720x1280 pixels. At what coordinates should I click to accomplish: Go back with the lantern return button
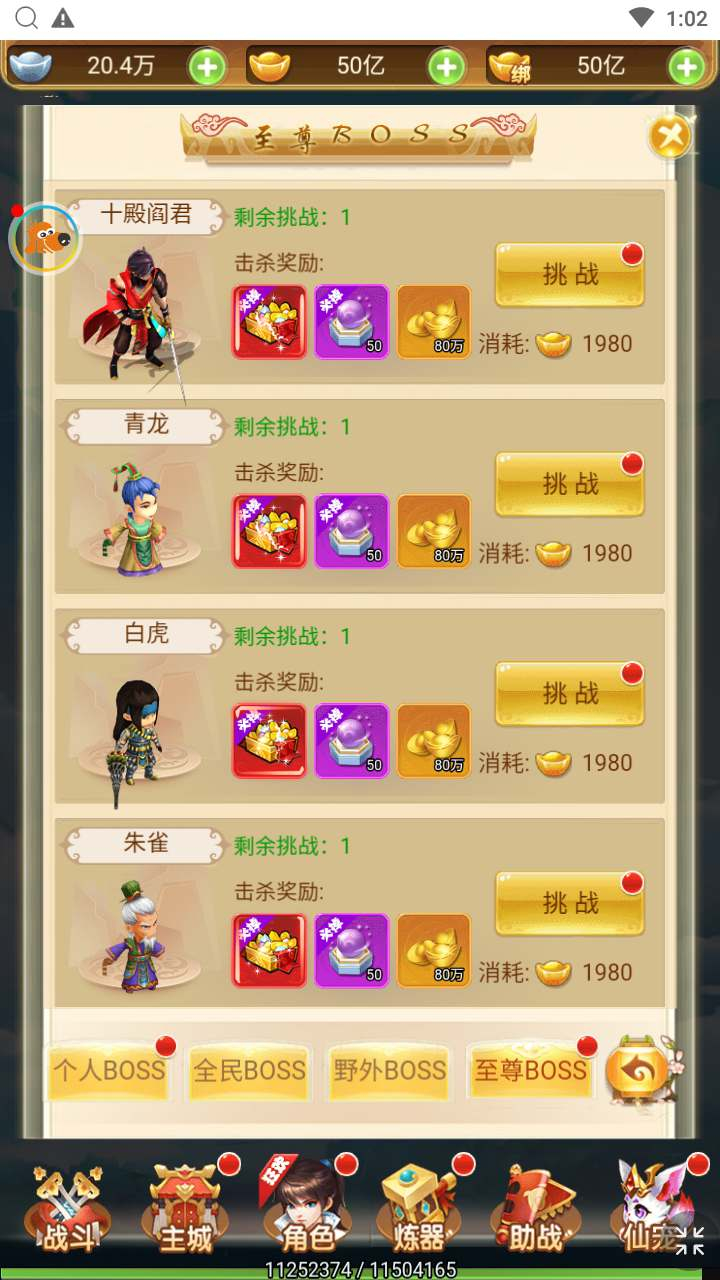(640, 1070)
